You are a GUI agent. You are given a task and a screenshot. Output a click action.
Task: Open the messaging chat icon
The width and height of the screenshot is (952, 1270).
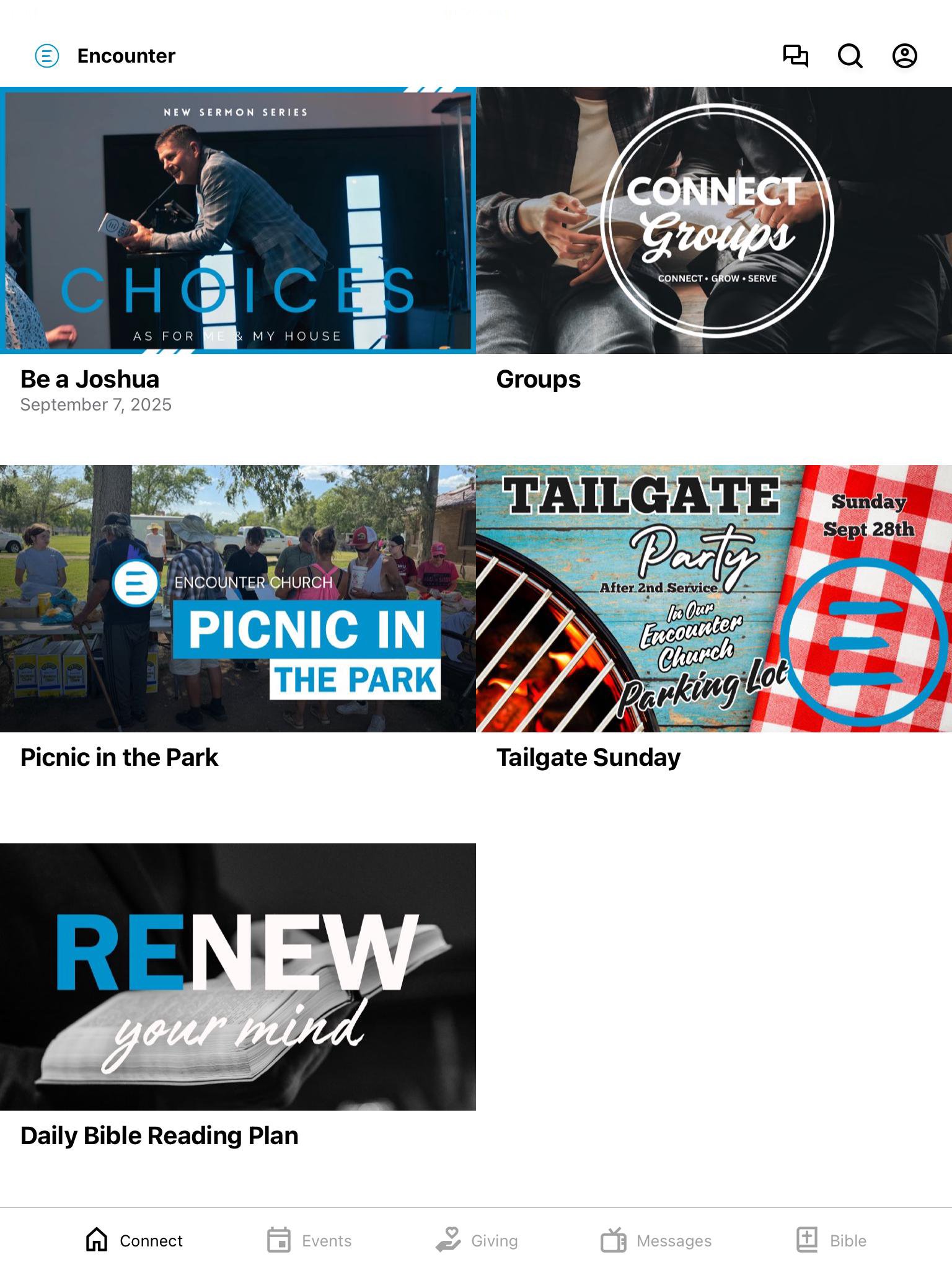[x=795, y=56]
